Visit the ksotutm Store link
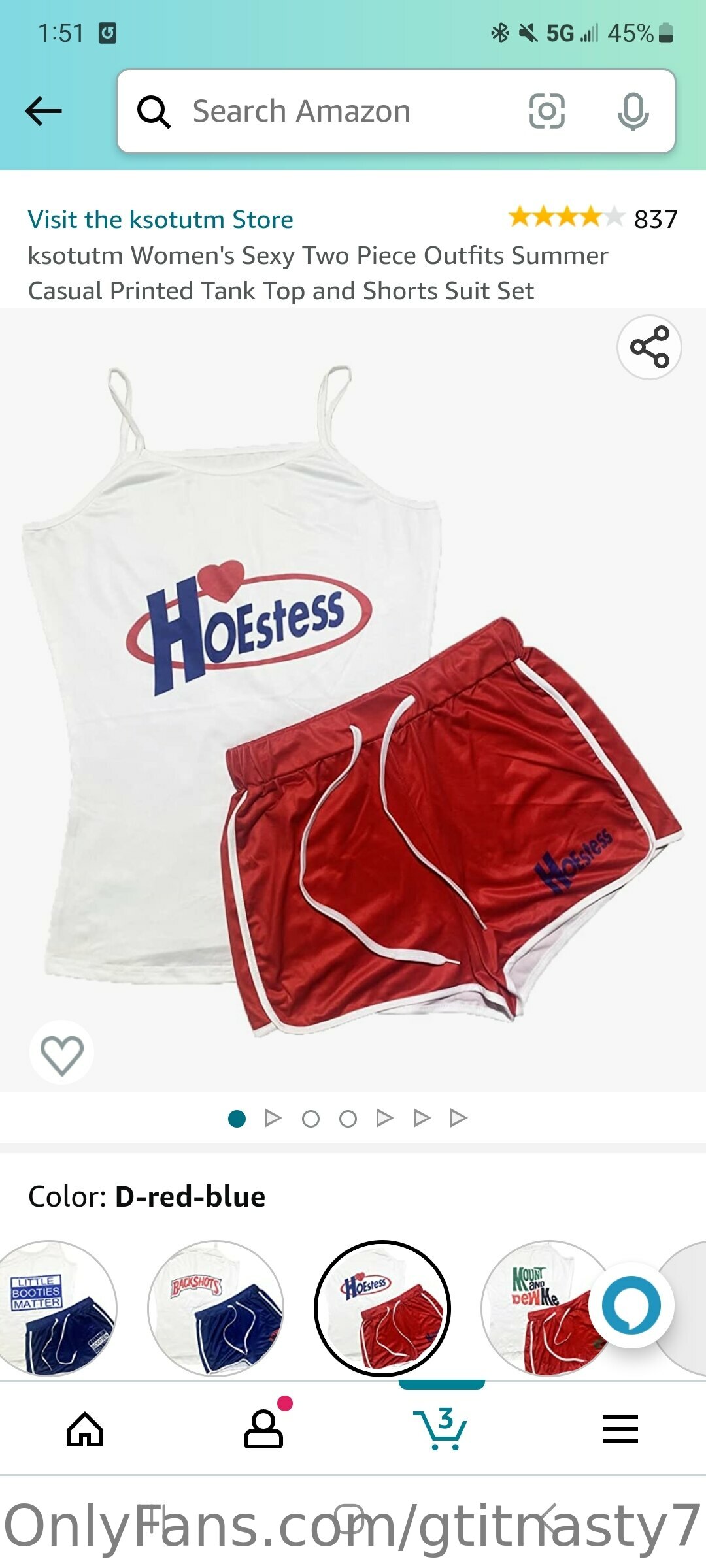Screen dimensions: 706x1568 (160, 220)
